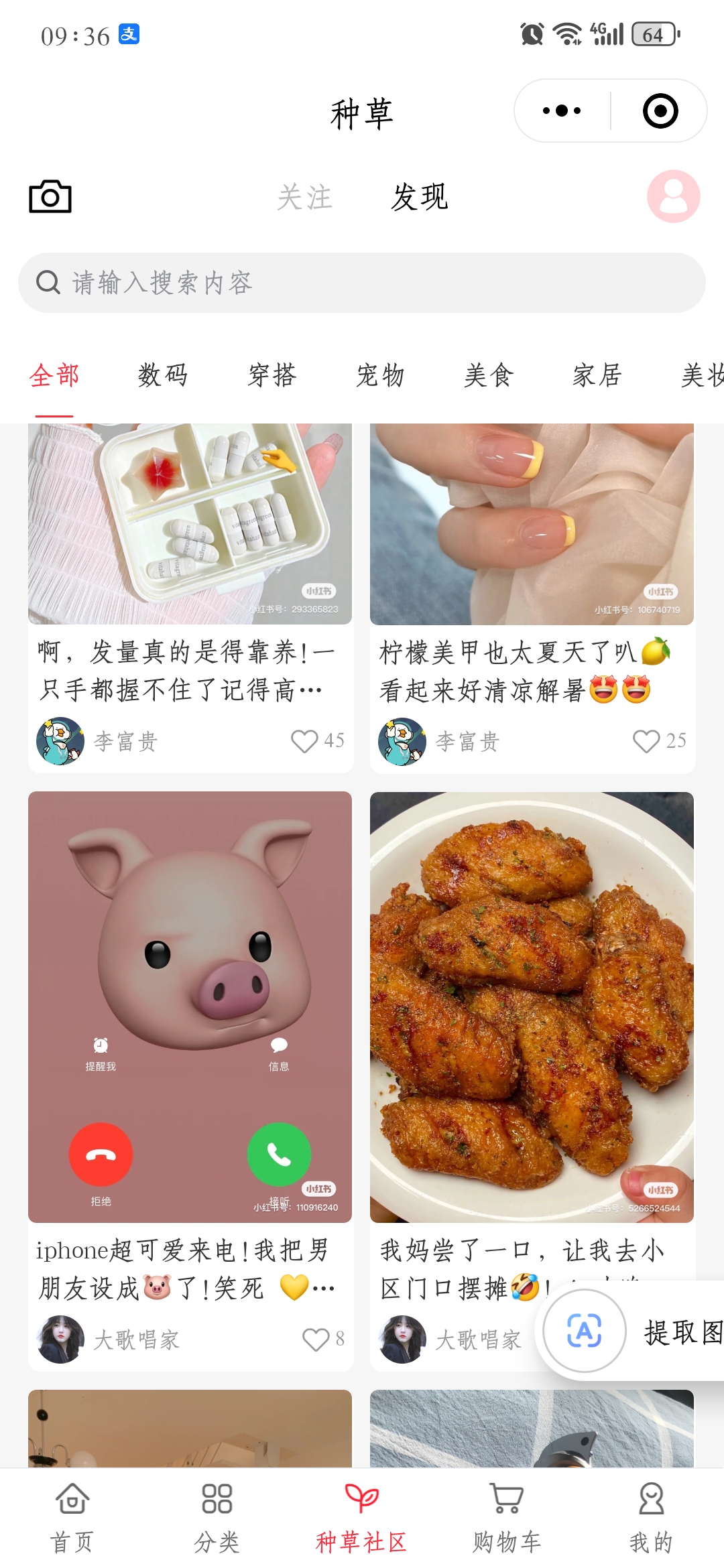Tap the floating 提取图 text extraction button
The width and height of the screenshot is (724, 1568).
630,1331
